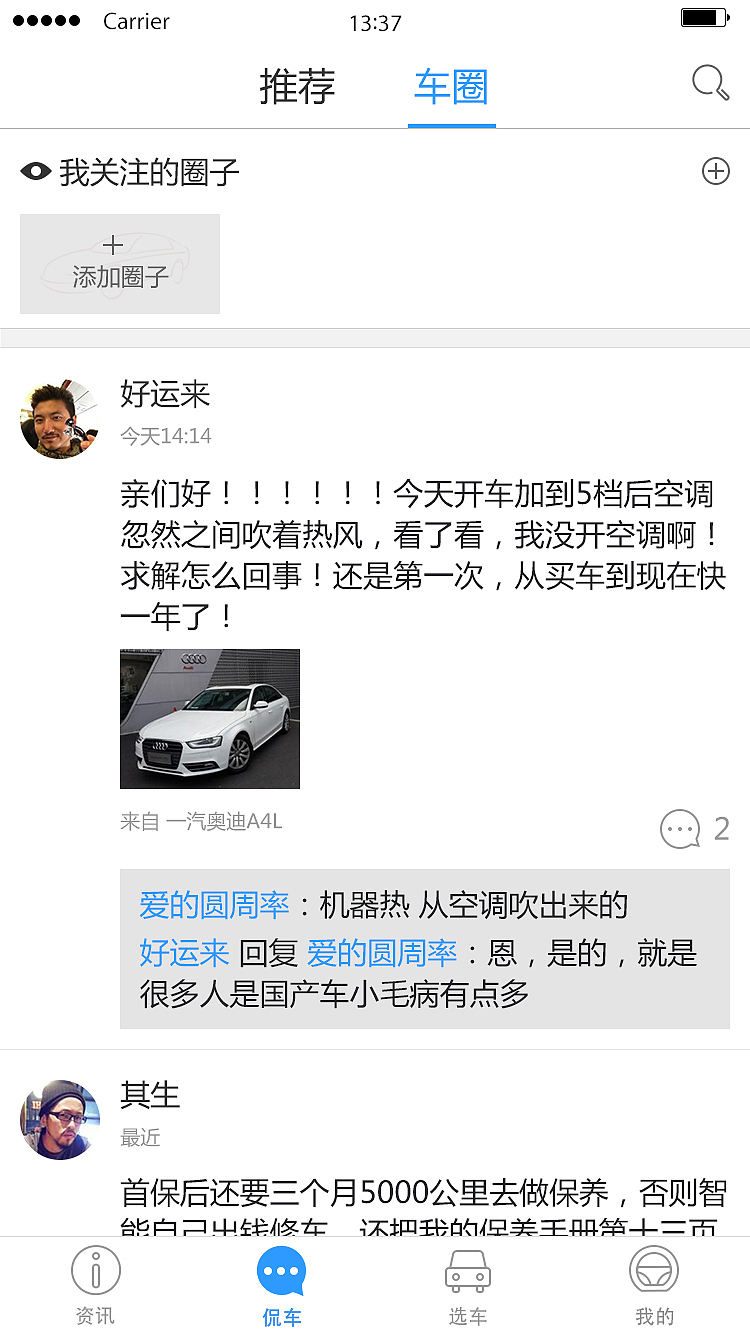Open the search magnifier icon
The image size is (750, 1334).
coord(710,85)
